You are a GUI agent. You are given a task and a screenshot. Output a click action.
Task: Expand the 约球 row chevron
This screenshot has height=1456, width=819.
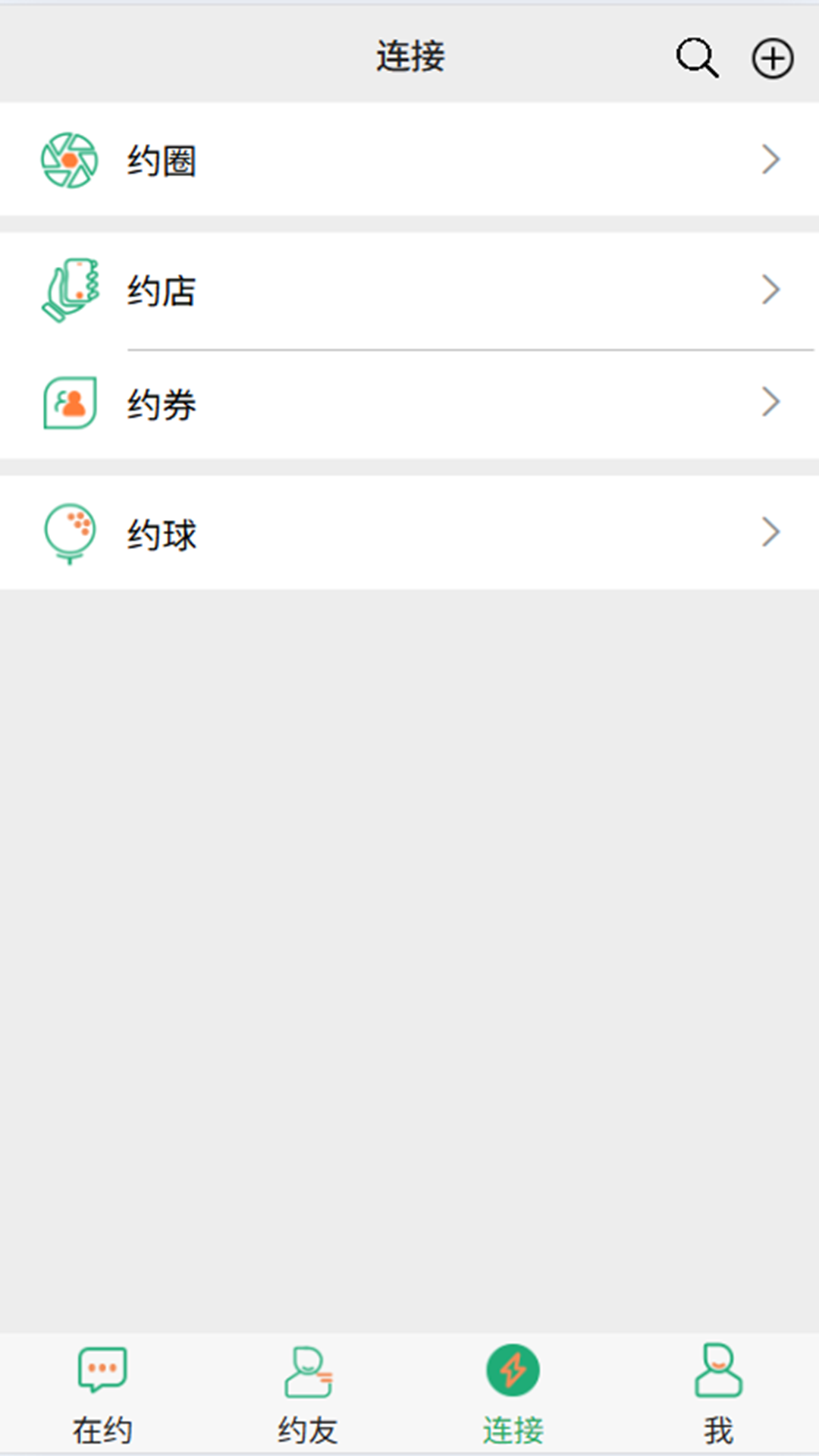tap(771, 532)
